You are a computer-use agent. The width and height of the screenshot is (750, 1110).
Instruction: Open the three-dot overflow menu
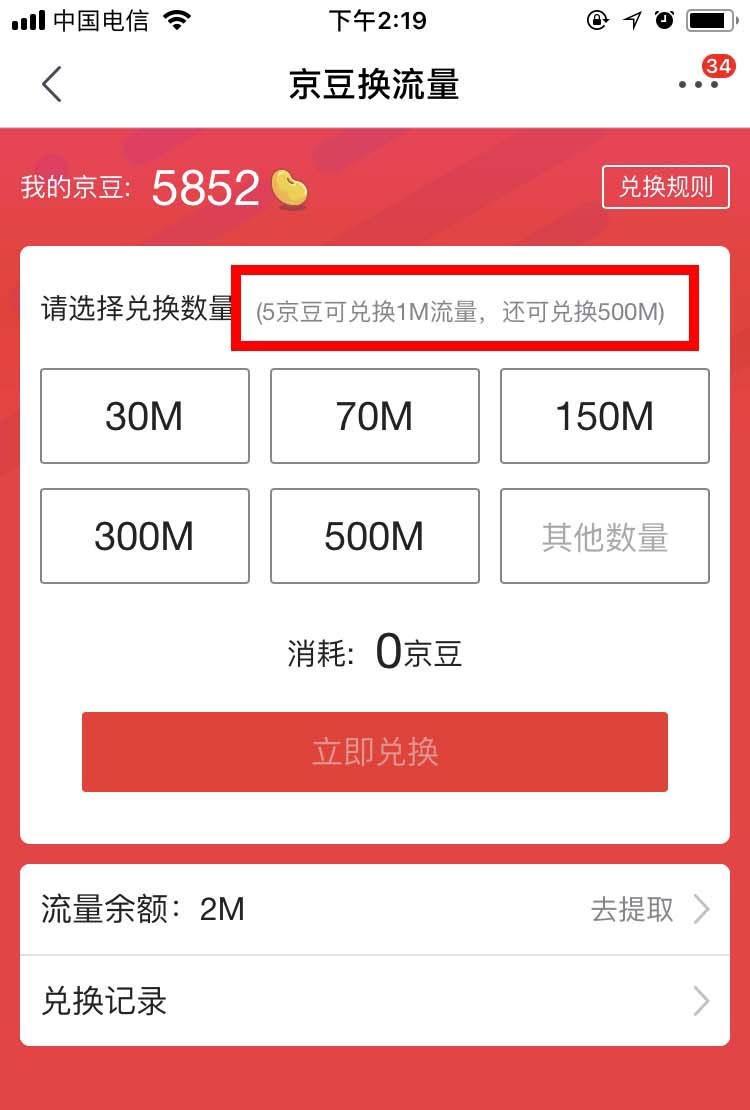point(697,85)
